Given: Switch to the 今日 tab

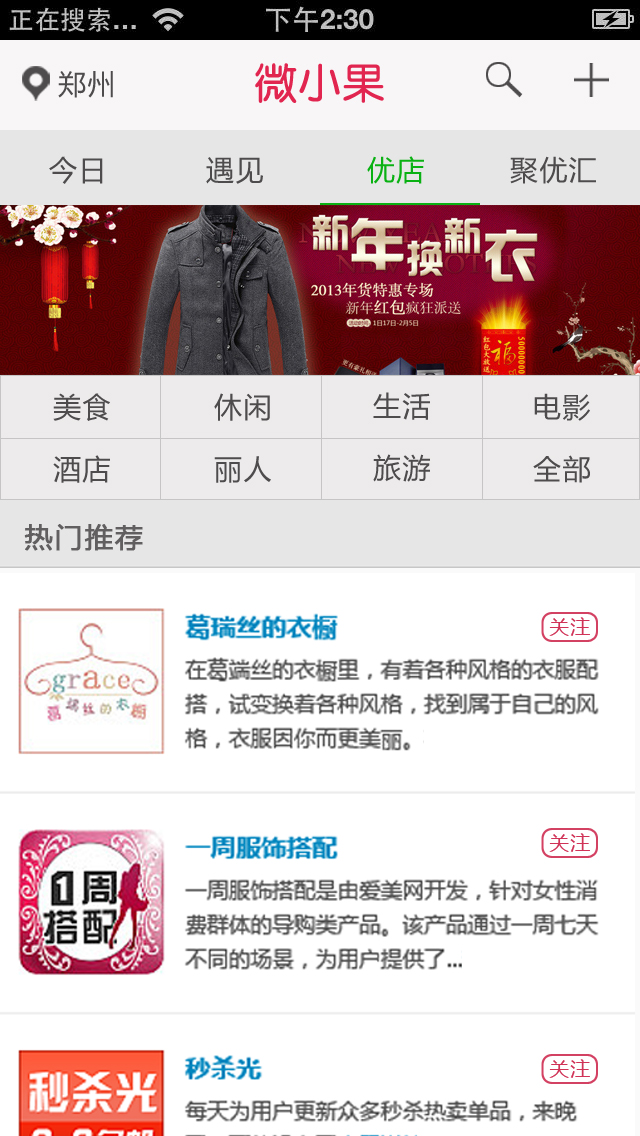Looking at the screenshot, I should [x=78, y=171].
